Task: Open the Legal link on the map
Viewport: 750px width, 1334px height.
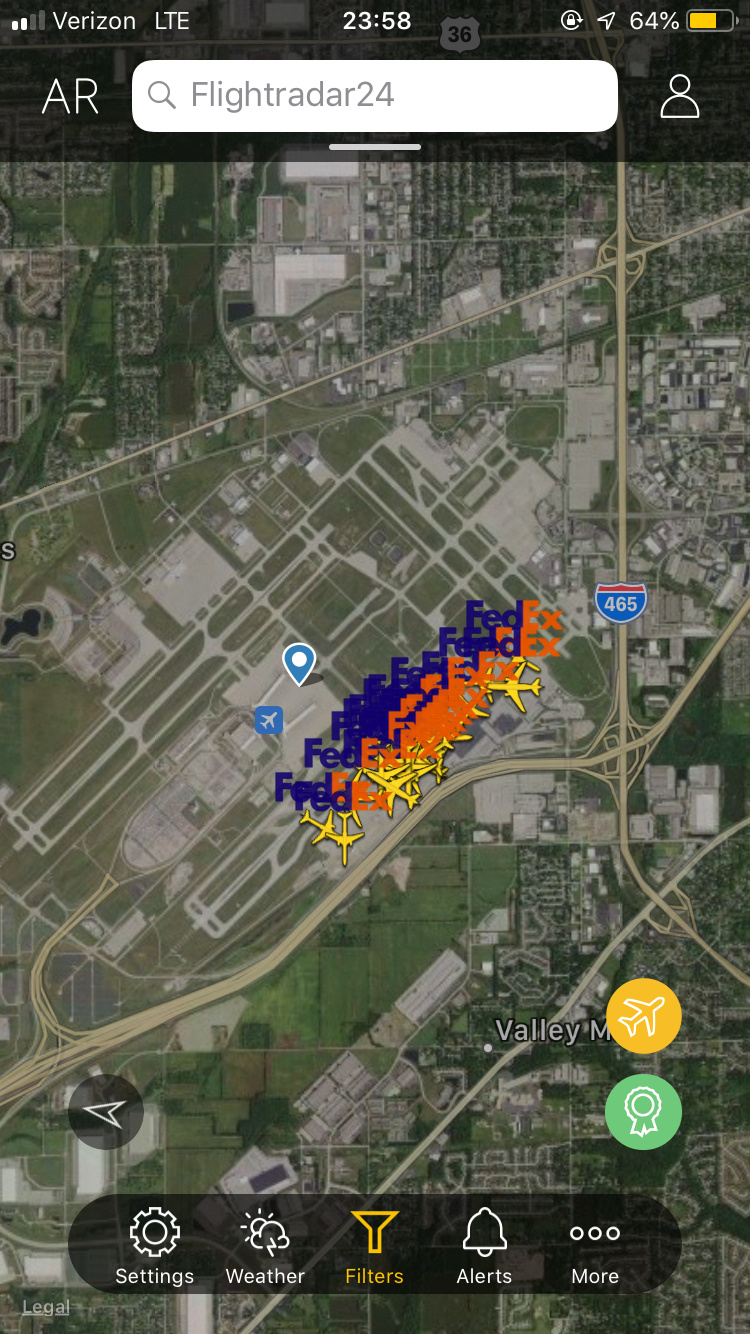Action: pyautogui.click(x=46, y=1307)
